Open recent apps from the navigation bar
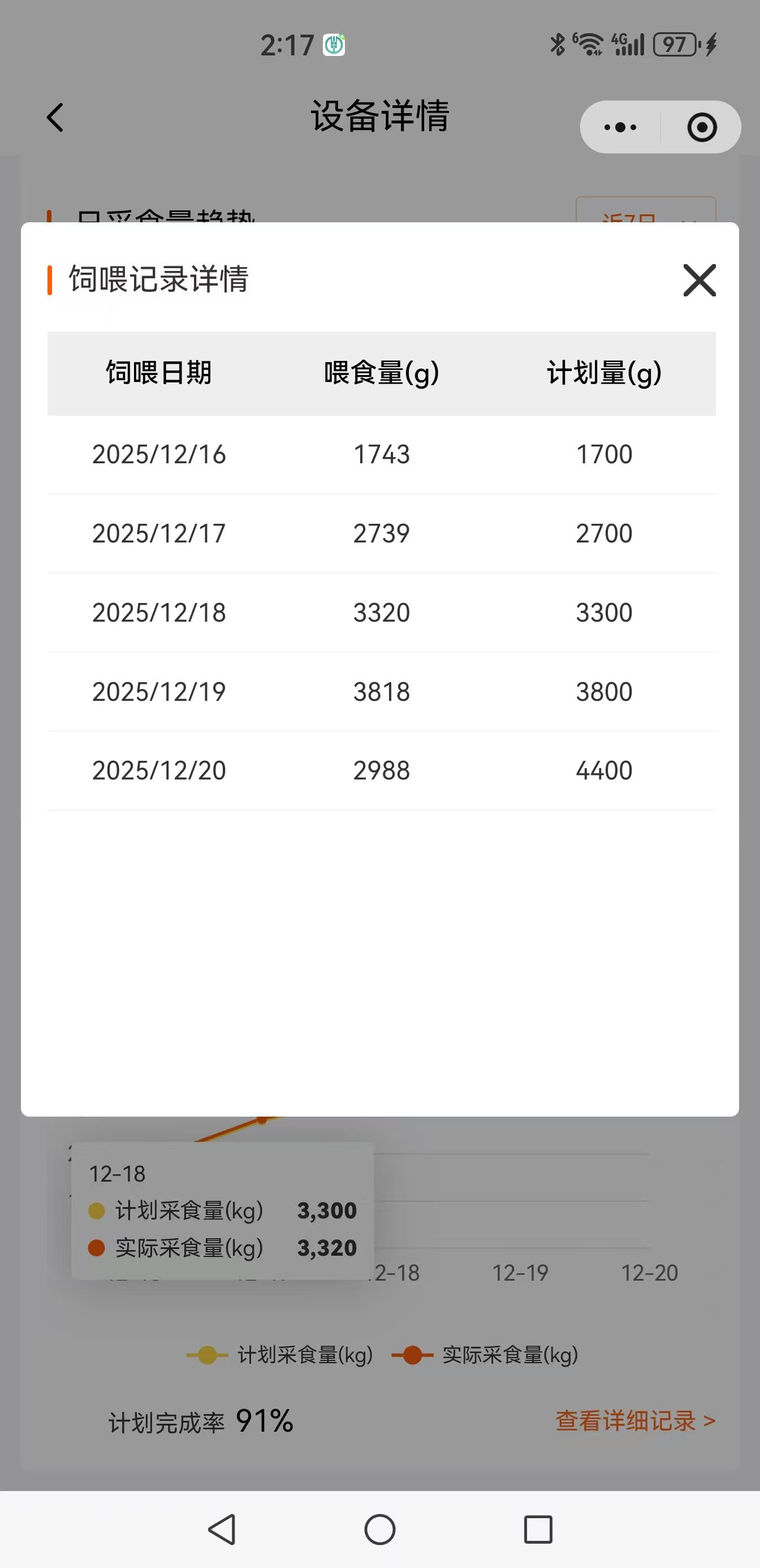Screen dimensions: 760x1568 [538, 1529]
